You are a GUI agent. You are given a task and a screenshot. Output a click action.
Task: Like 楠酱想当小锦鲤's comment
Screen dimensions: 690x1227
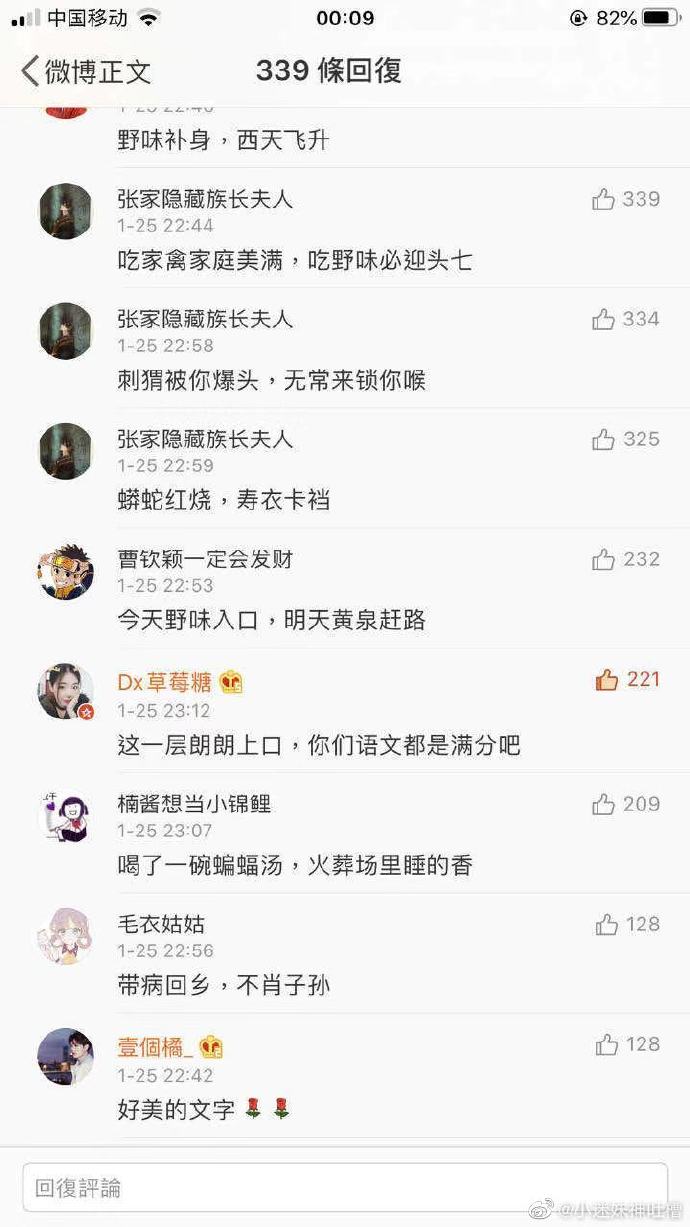click(x=603, y=804)
